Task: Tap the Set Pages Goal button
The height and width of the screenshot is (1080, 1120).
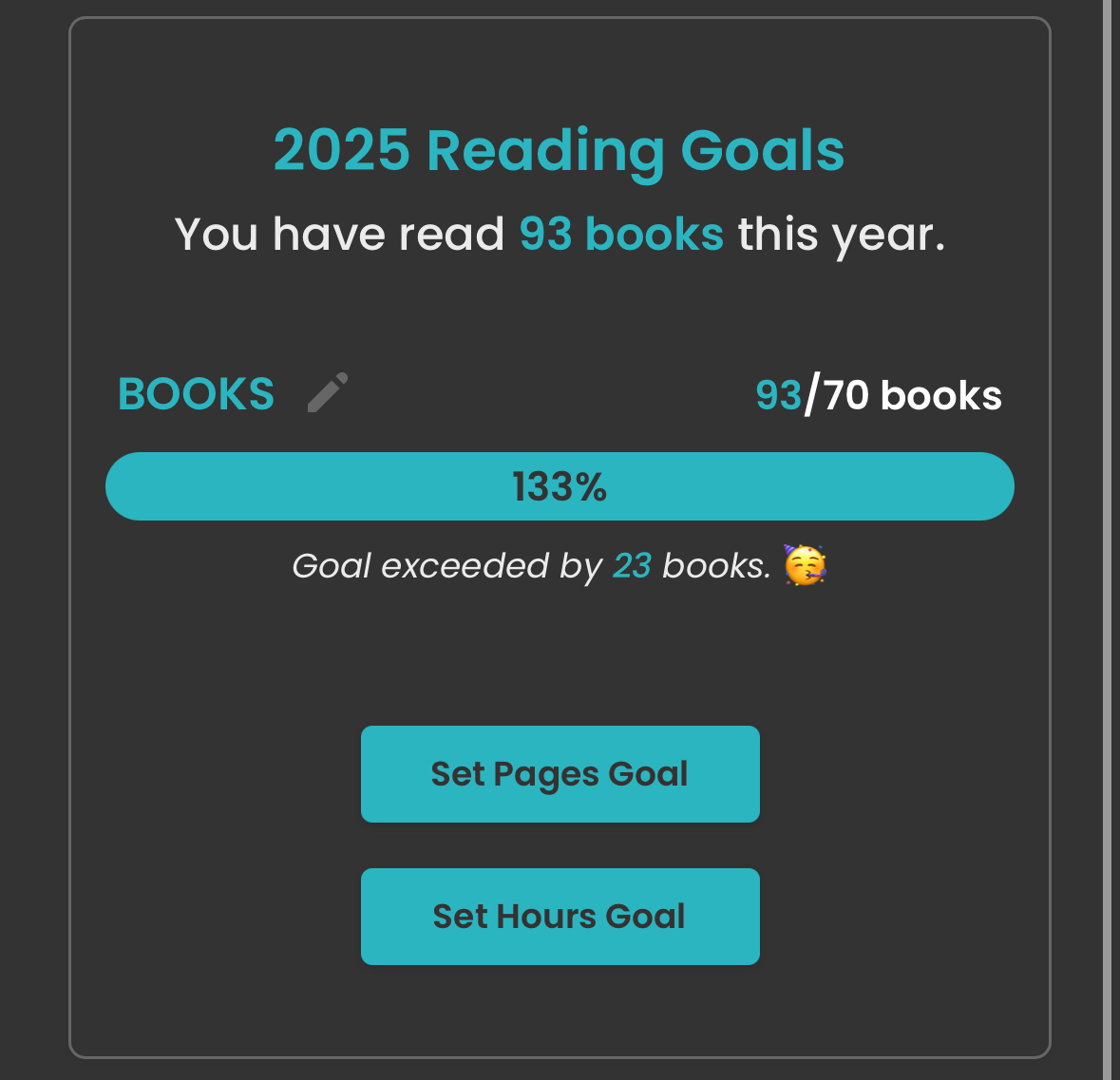Action: point(560,774)
